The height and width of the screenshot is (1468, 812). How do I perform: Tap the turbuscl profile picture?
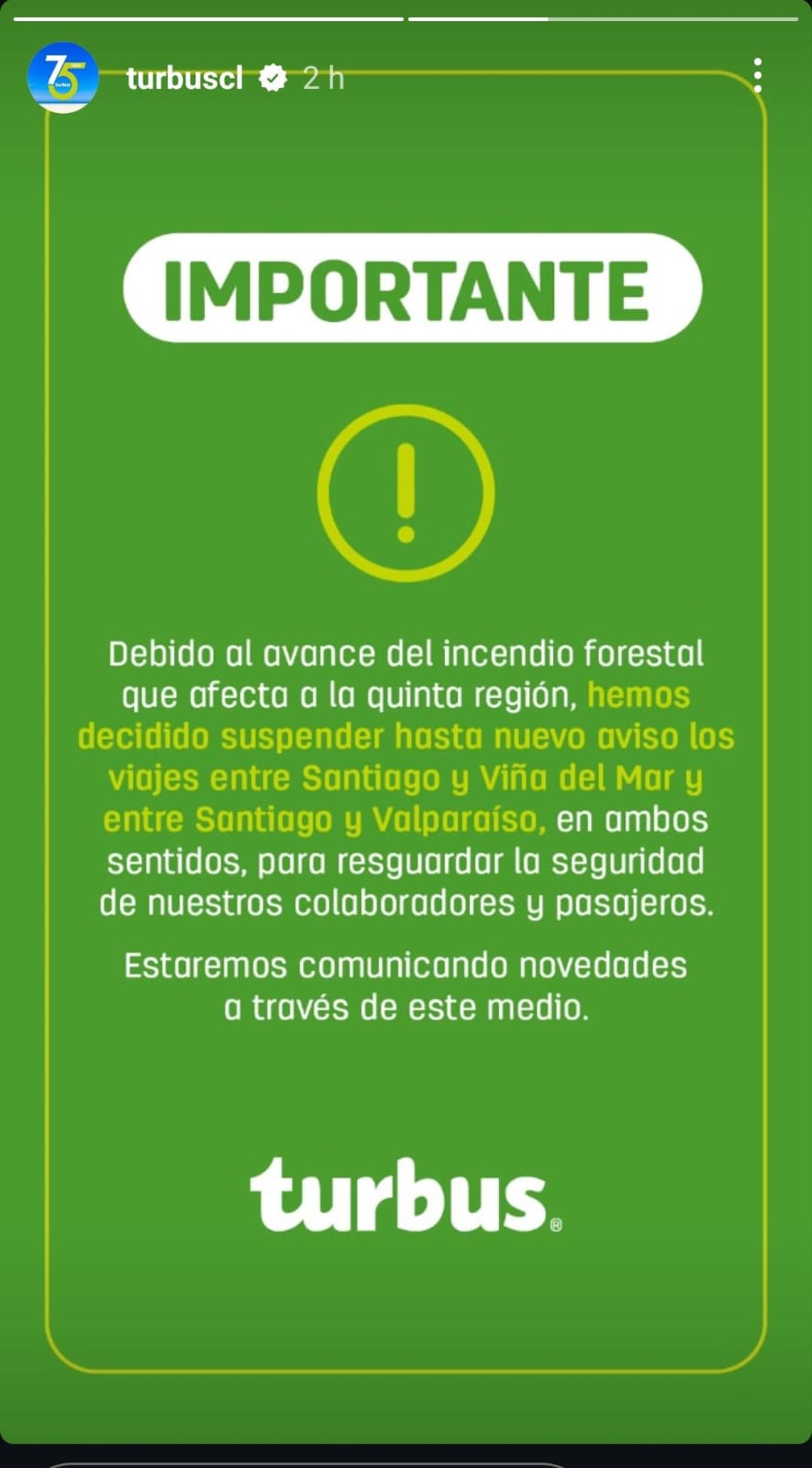(x=63, y=78)
